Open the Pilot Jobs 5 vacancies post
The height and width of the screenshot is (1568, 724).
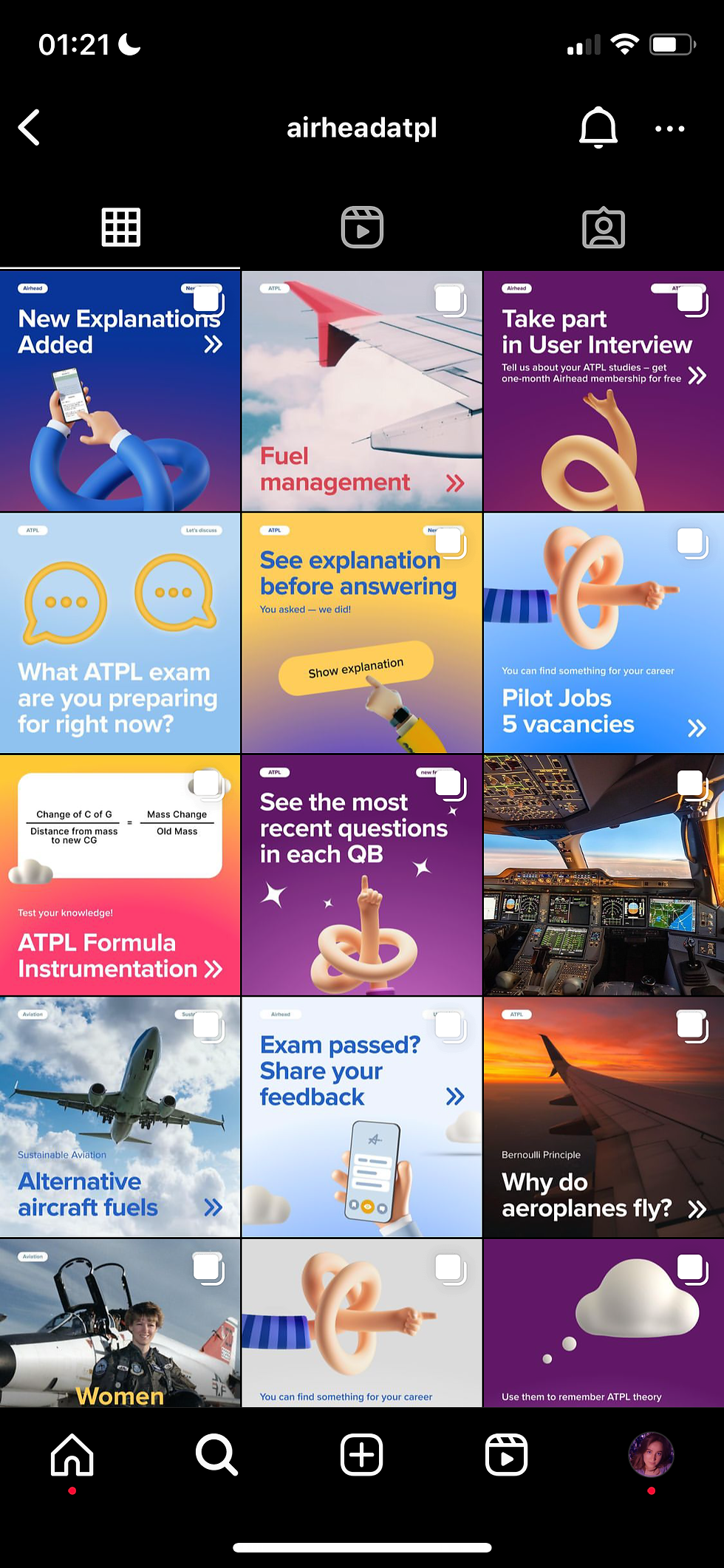click(x=604, y=633)
